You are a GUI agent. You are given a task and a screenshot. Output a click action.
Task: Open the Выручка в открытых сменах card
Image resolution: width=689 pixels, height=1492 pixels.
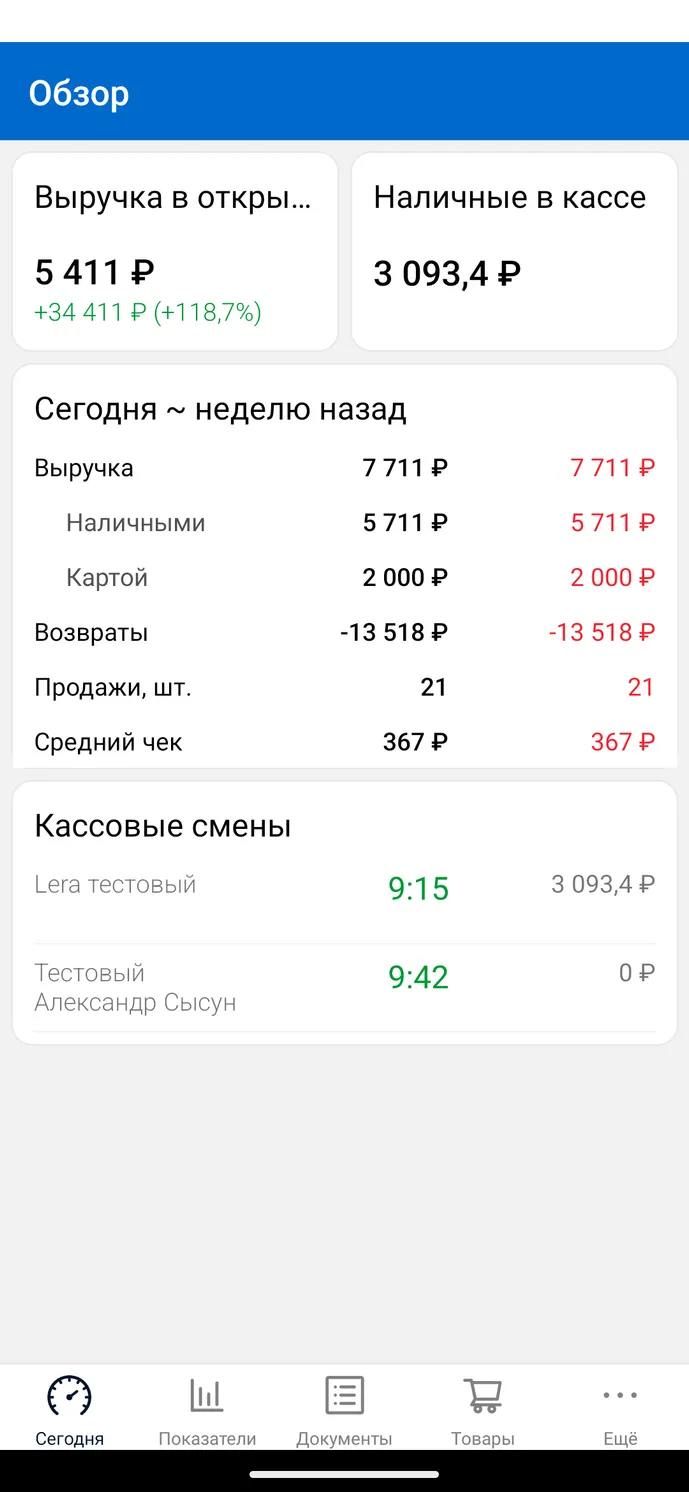[175, 252]
